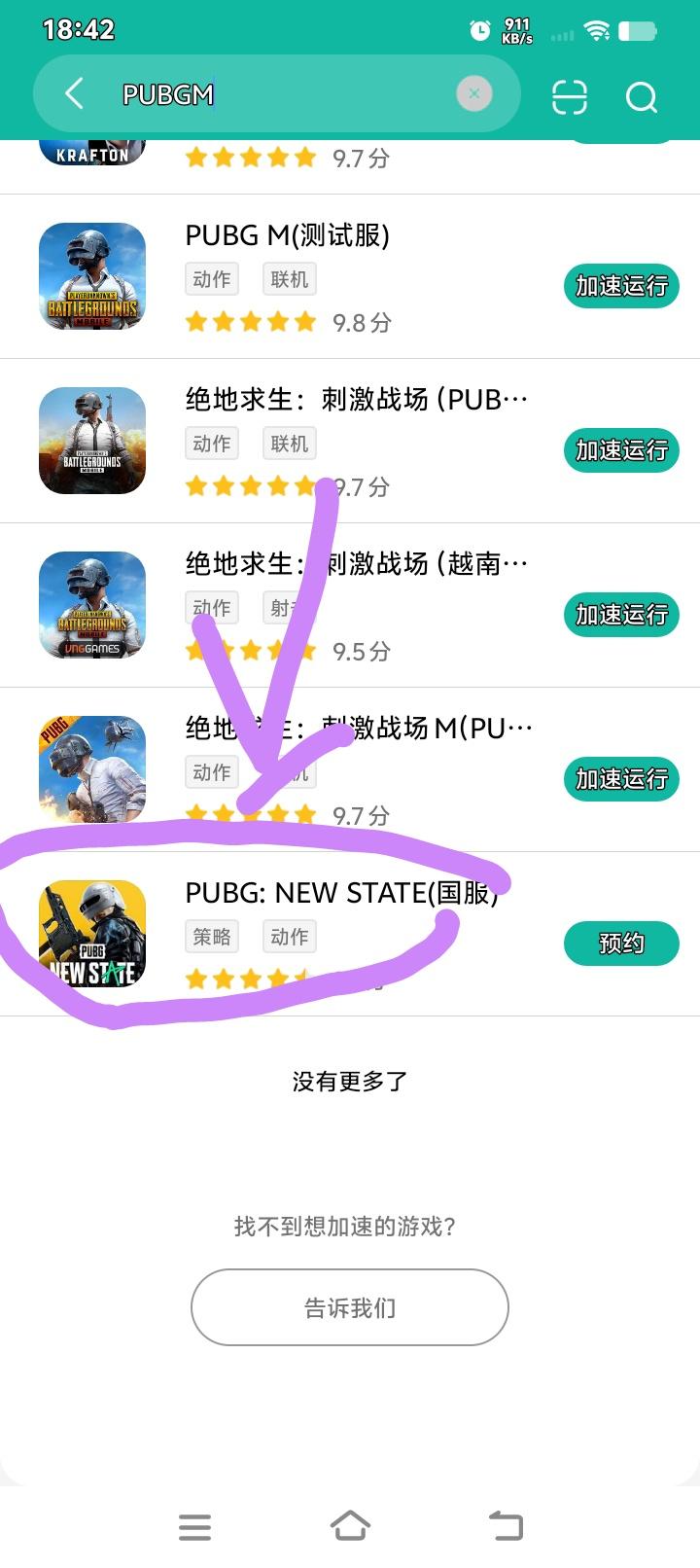The height and width of the screenshot is (1568, 700).
Task: Open the 刺激战场 (越南… result
Action: 355,564
